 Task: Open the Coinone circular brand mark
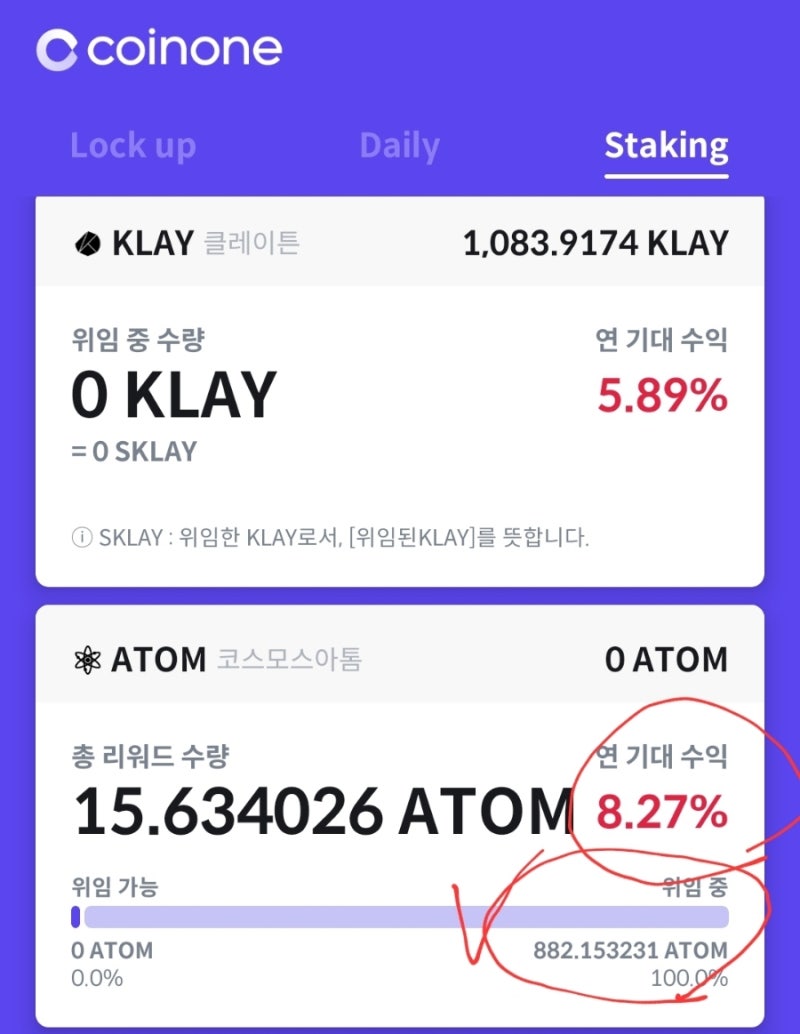tap(57, 47)
